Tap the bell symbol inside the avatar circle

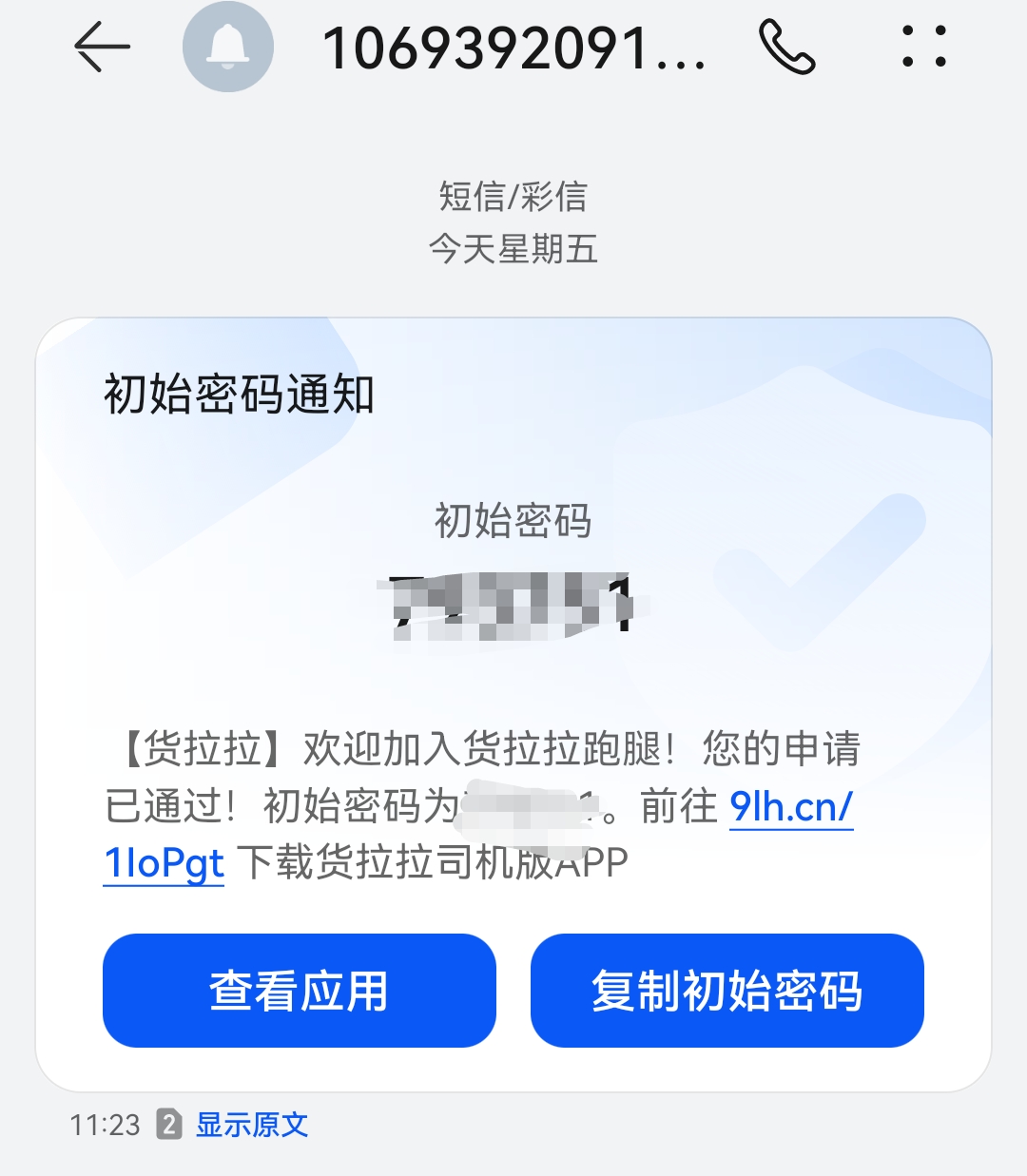228,46
